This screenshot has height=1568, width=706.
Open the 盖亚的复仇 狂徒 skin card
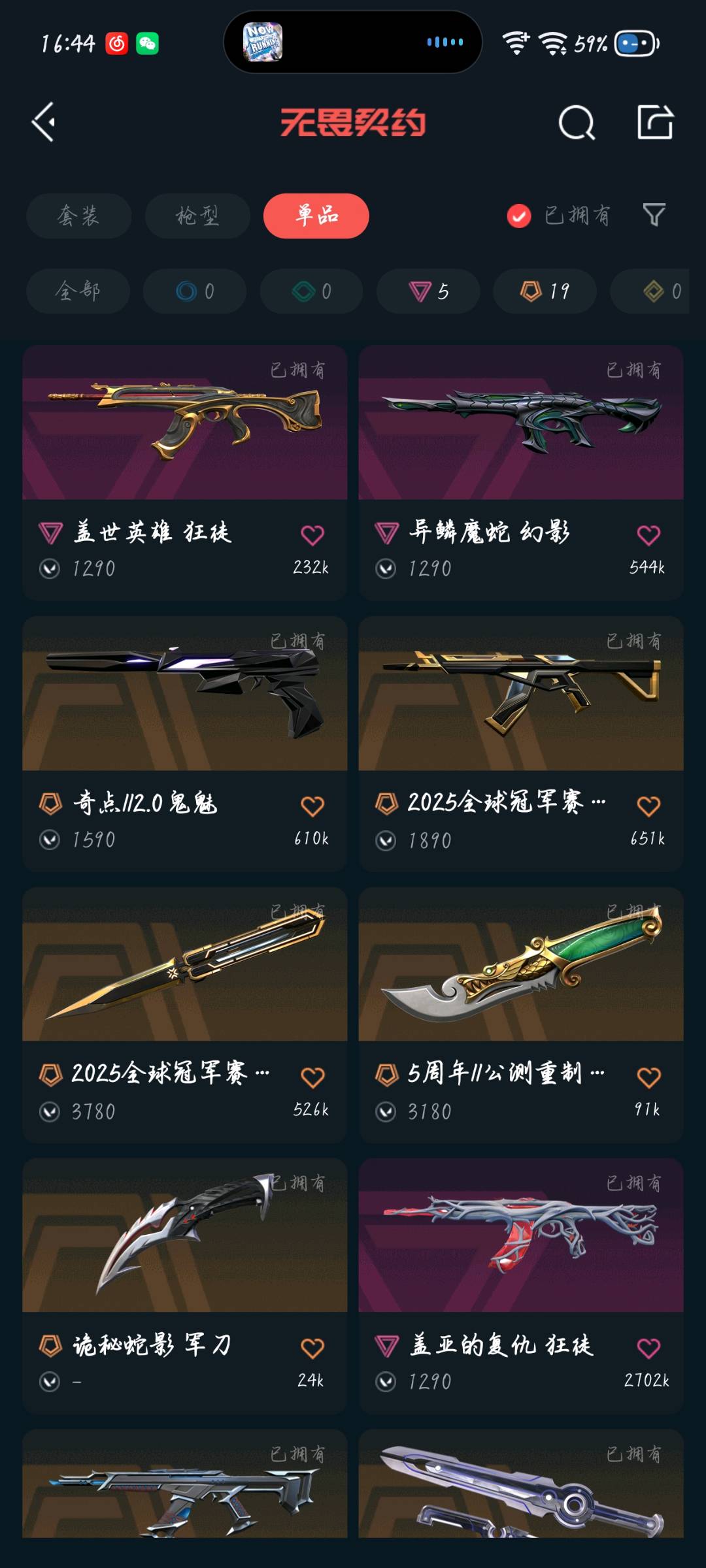point(521,1286)
